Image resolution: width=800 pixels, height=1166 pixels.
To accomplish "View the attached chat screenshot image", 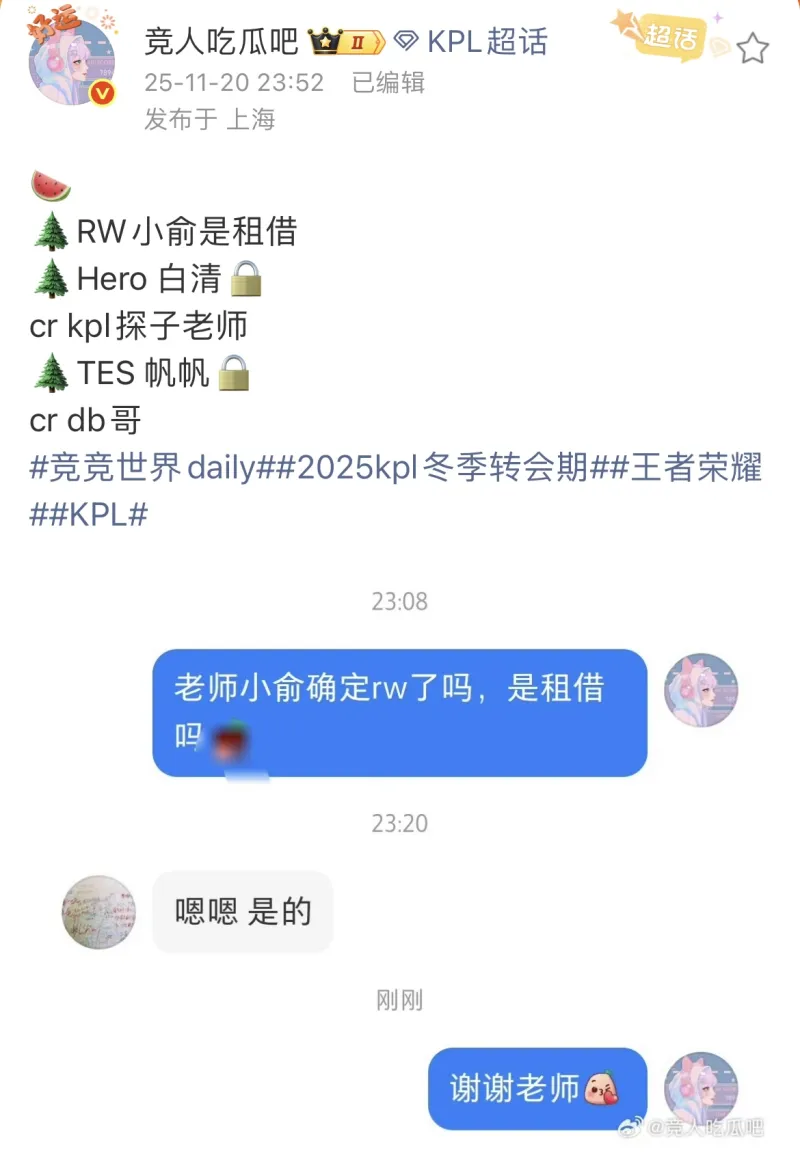I will point(400,860).
